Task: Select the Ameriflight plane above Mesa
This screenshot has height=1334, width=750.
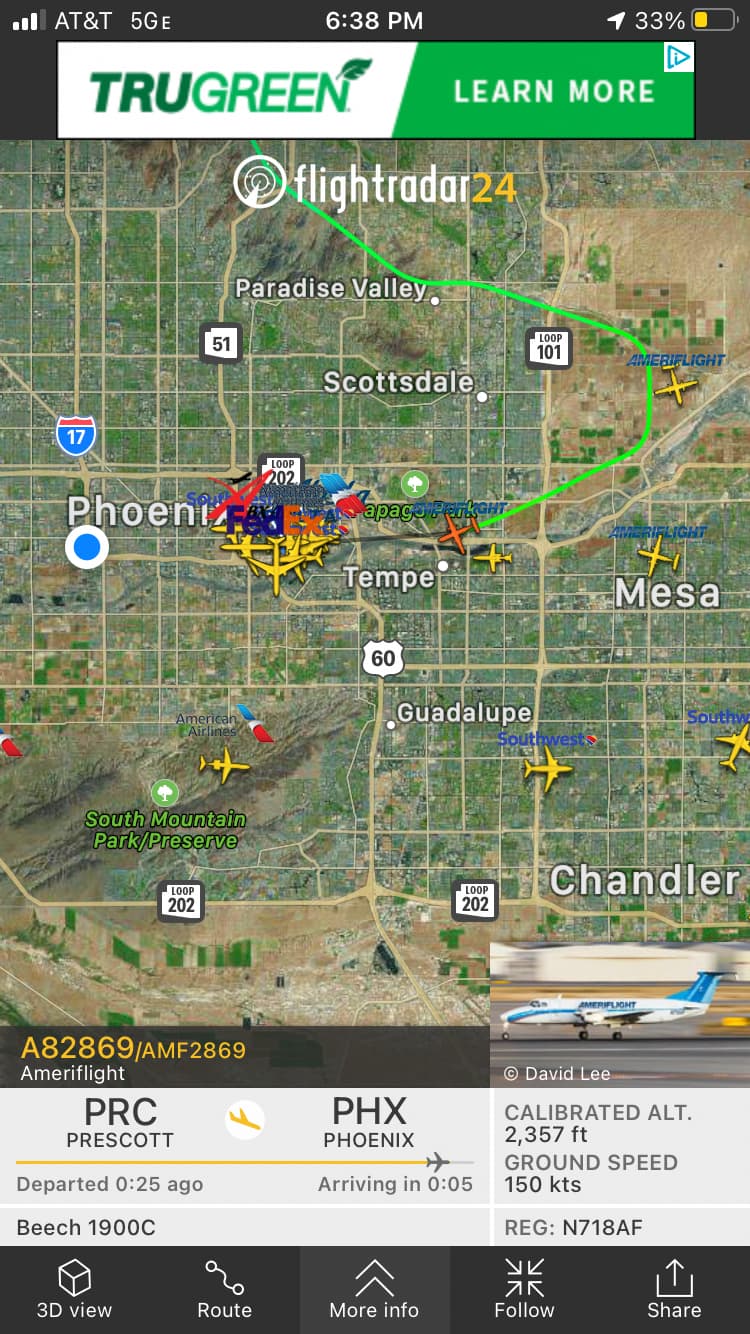Action: click(x=658, y=555)
